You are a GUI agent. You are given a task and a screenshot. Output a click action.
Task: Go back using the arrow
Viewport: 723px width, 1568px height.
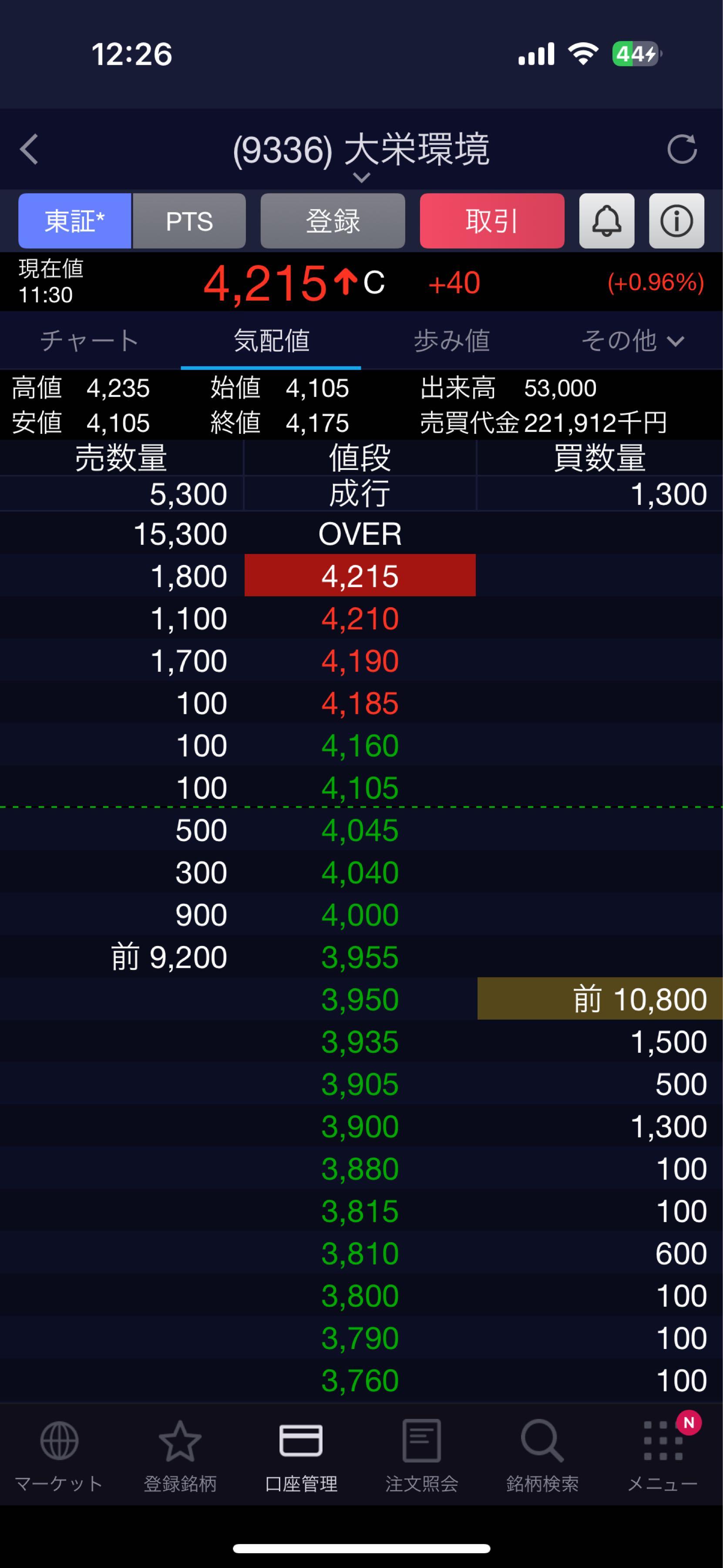[x=29, y=149]
